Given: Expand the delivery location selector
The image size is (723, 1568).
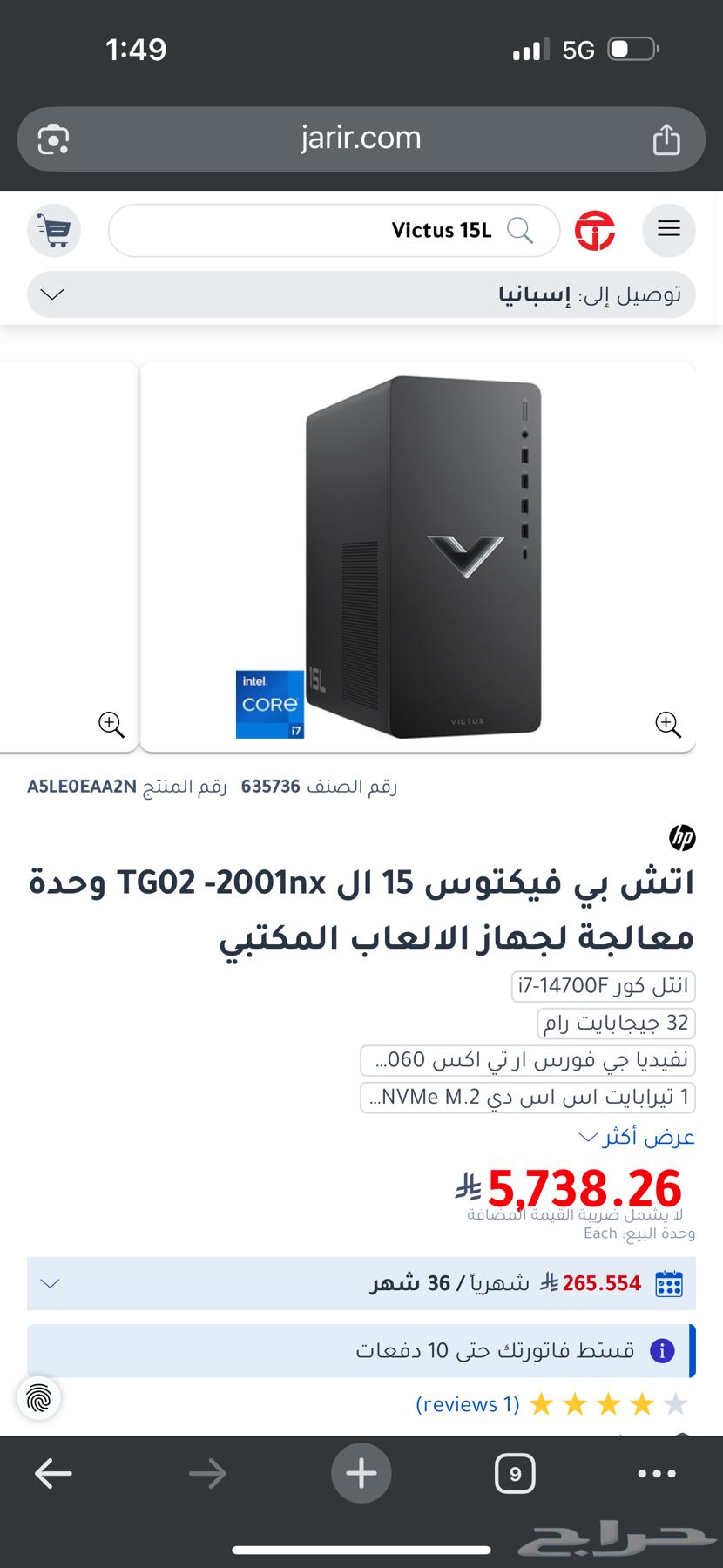Looking at the screenshot, I should coord(51,294).
